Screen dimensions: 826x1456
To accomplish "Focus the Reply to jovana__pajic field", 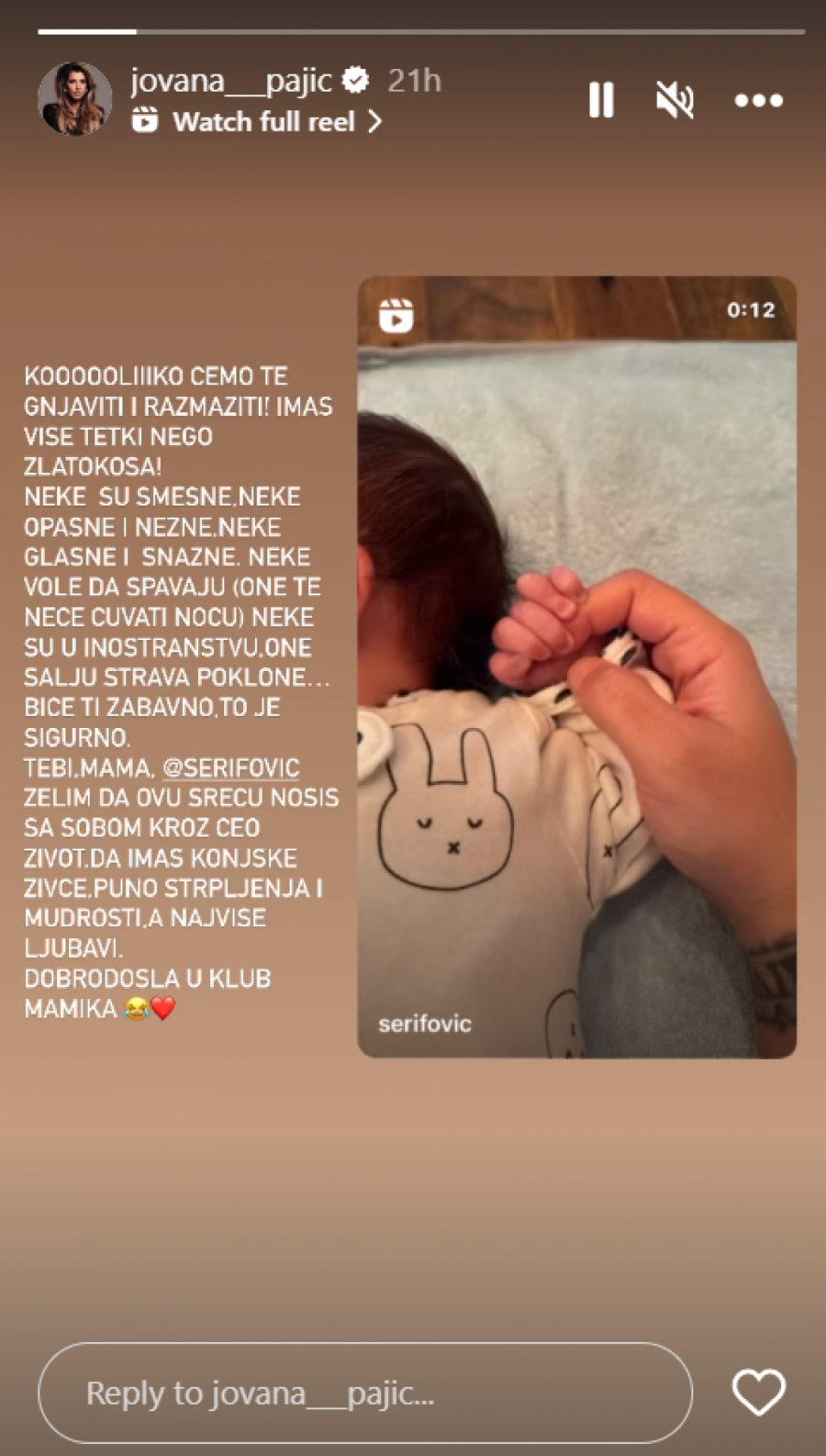I will pos(364,1393).
